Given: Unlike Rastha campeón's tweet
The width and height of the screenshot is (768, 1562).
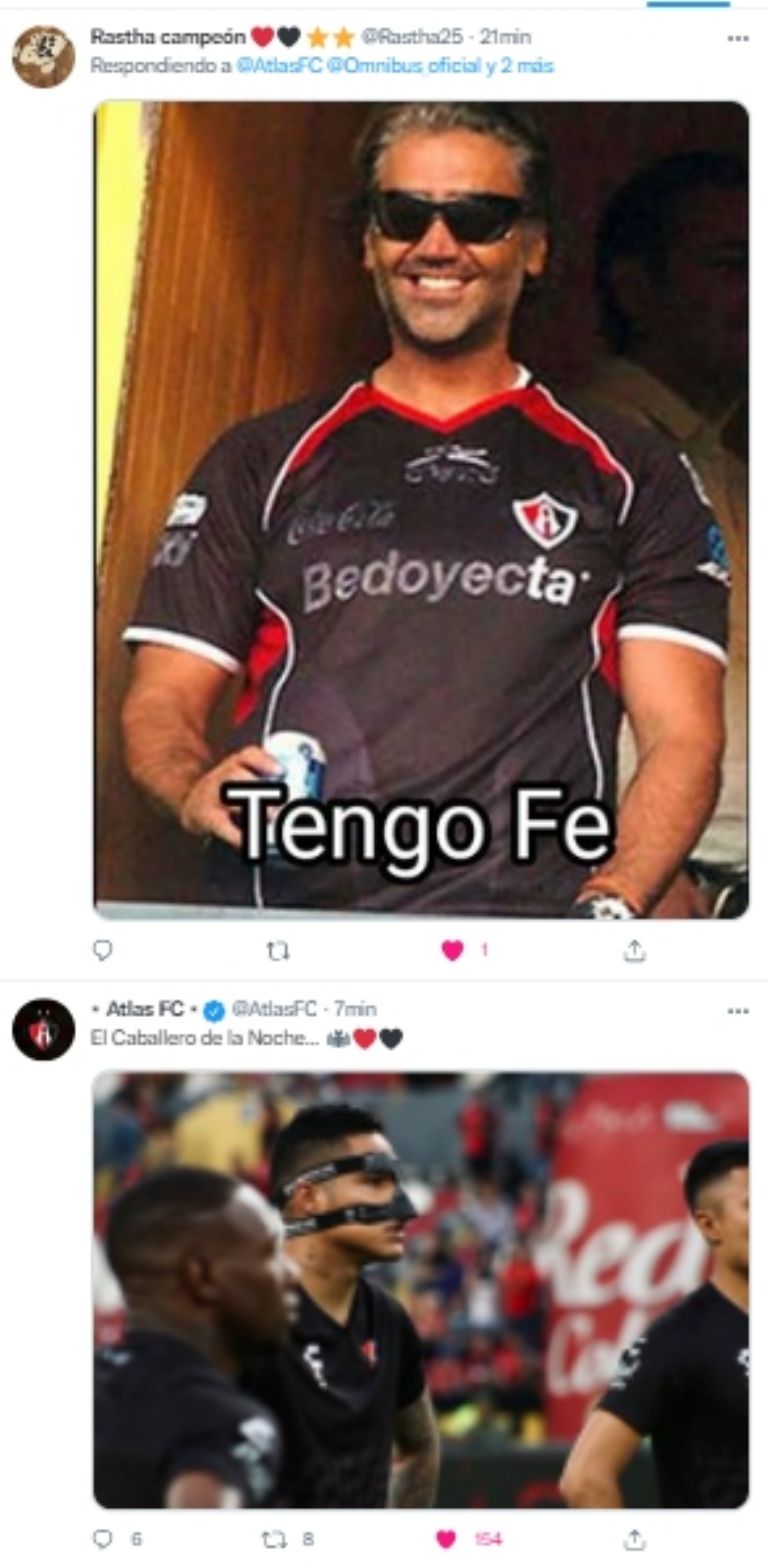Looking at the screenshot, I should (453, 950).
